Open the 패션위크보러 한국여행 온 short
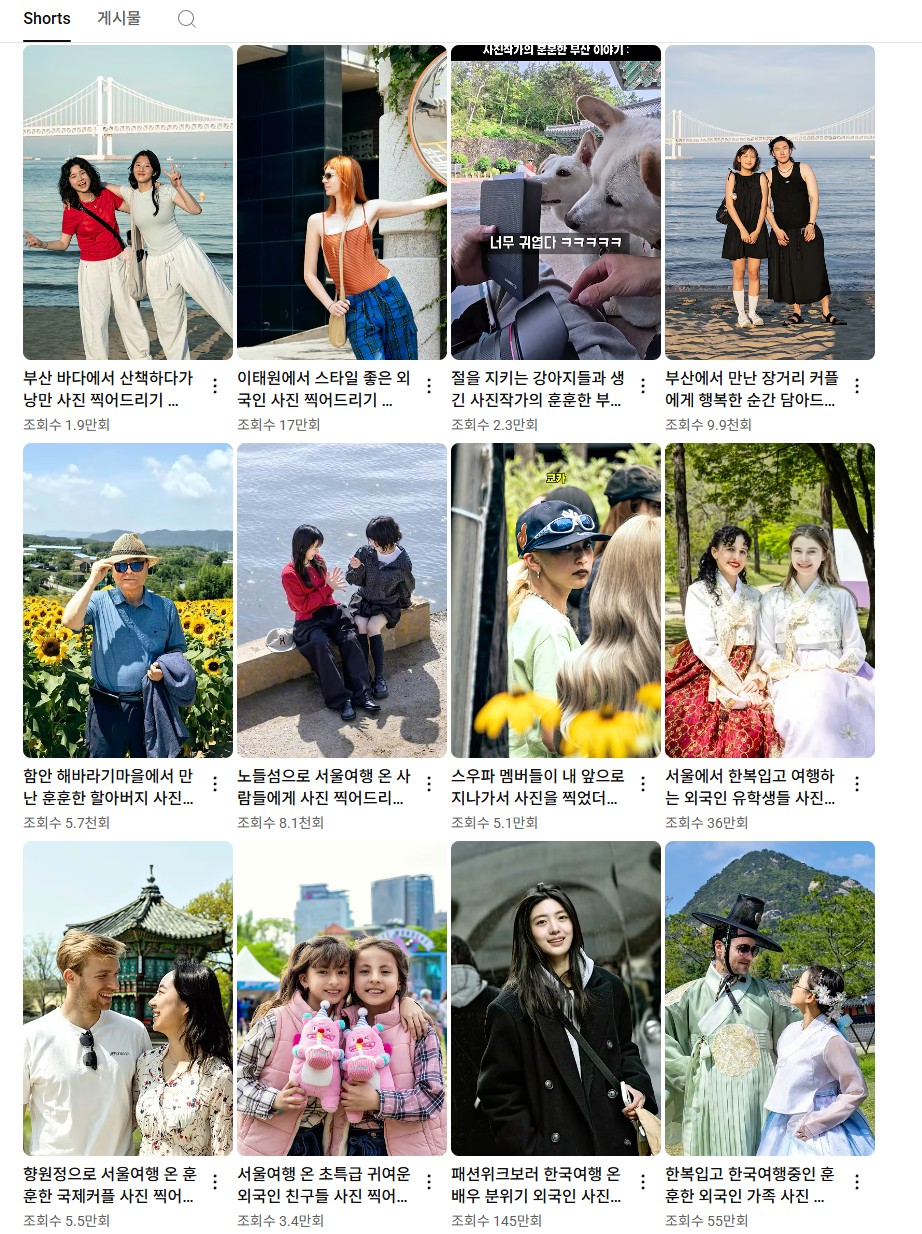 tap(555, 998)
